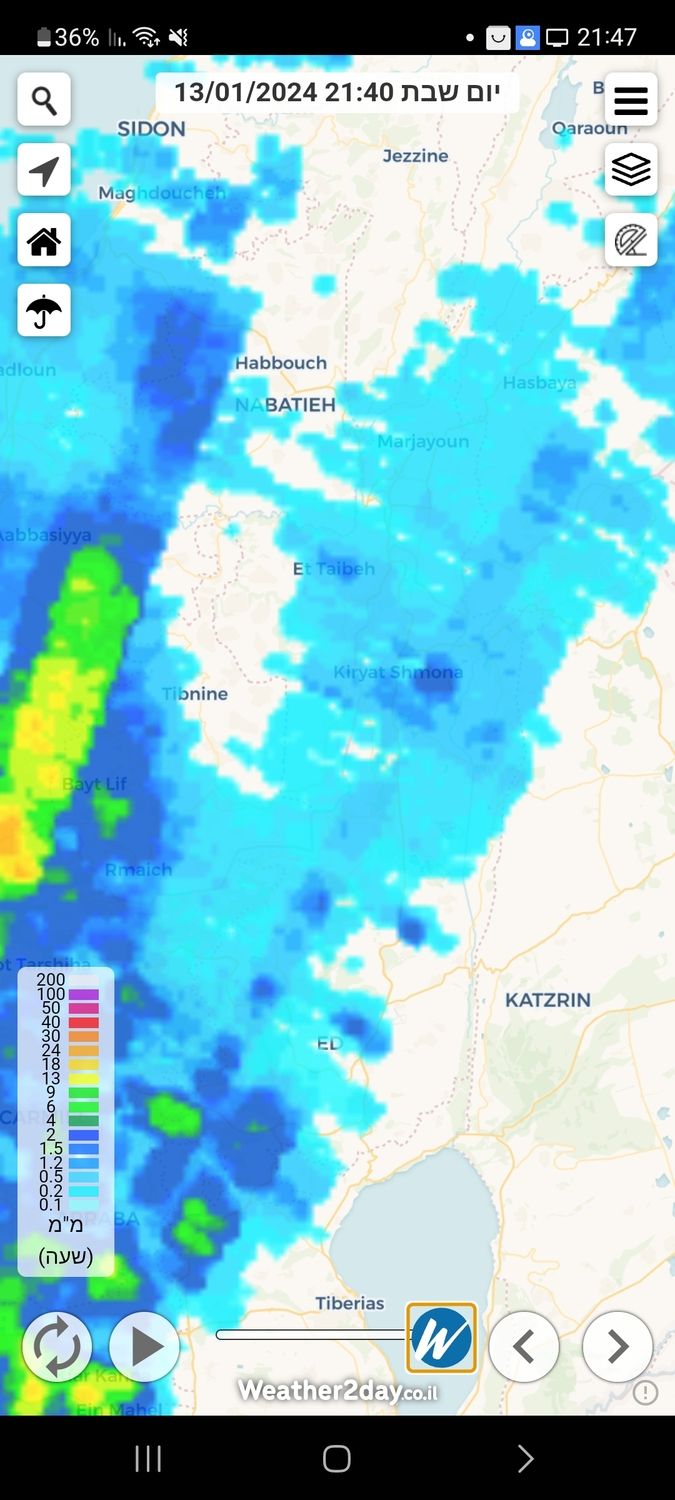This screenshot has width=675, height=1500.
Task: Open the hamburger menu
Action: tap(631, 99)
